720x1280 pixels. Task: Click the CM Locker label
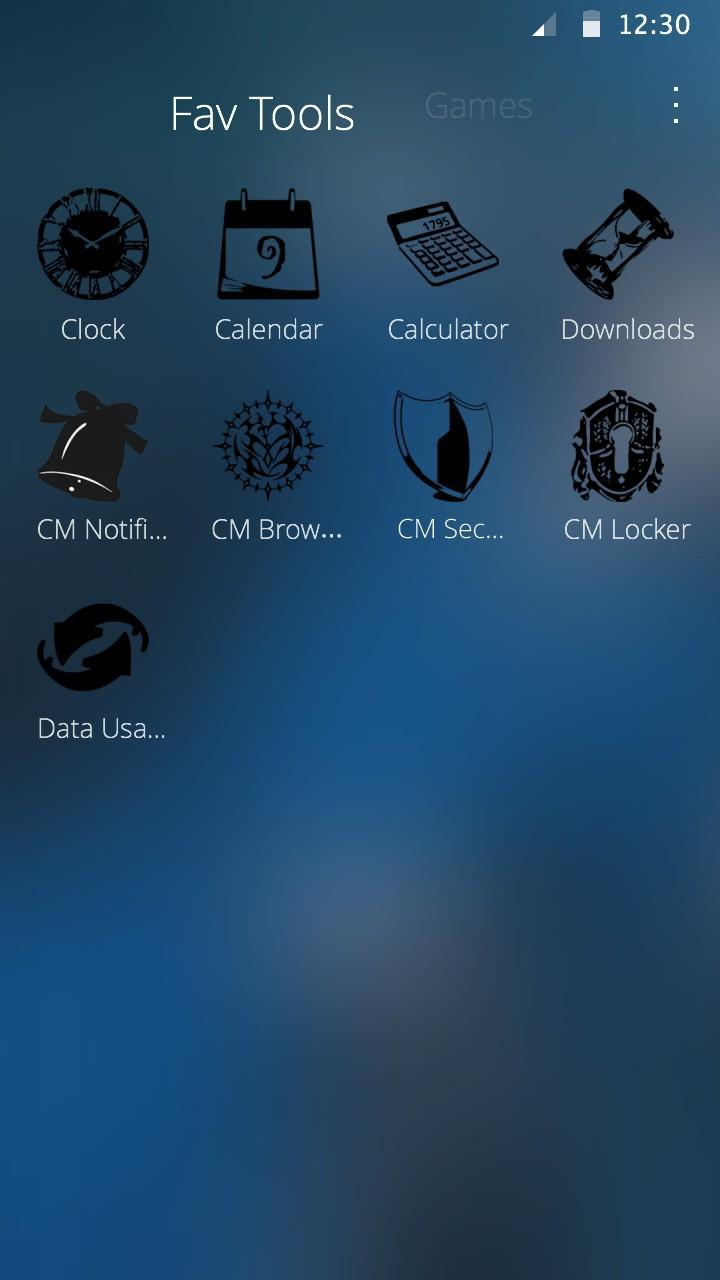click(627, 528)
